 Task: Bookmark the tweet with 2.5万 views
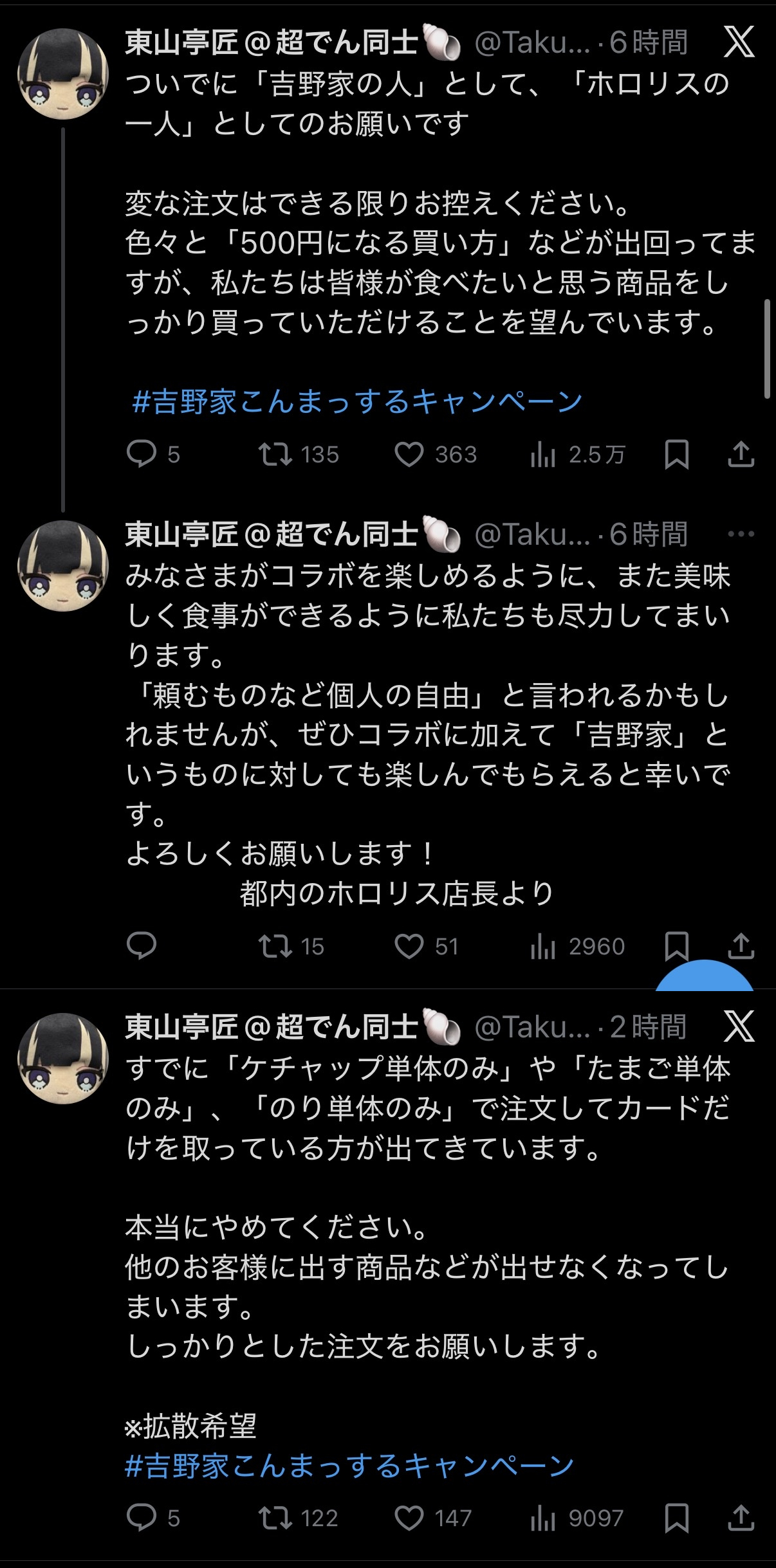(x=676, y=454)
